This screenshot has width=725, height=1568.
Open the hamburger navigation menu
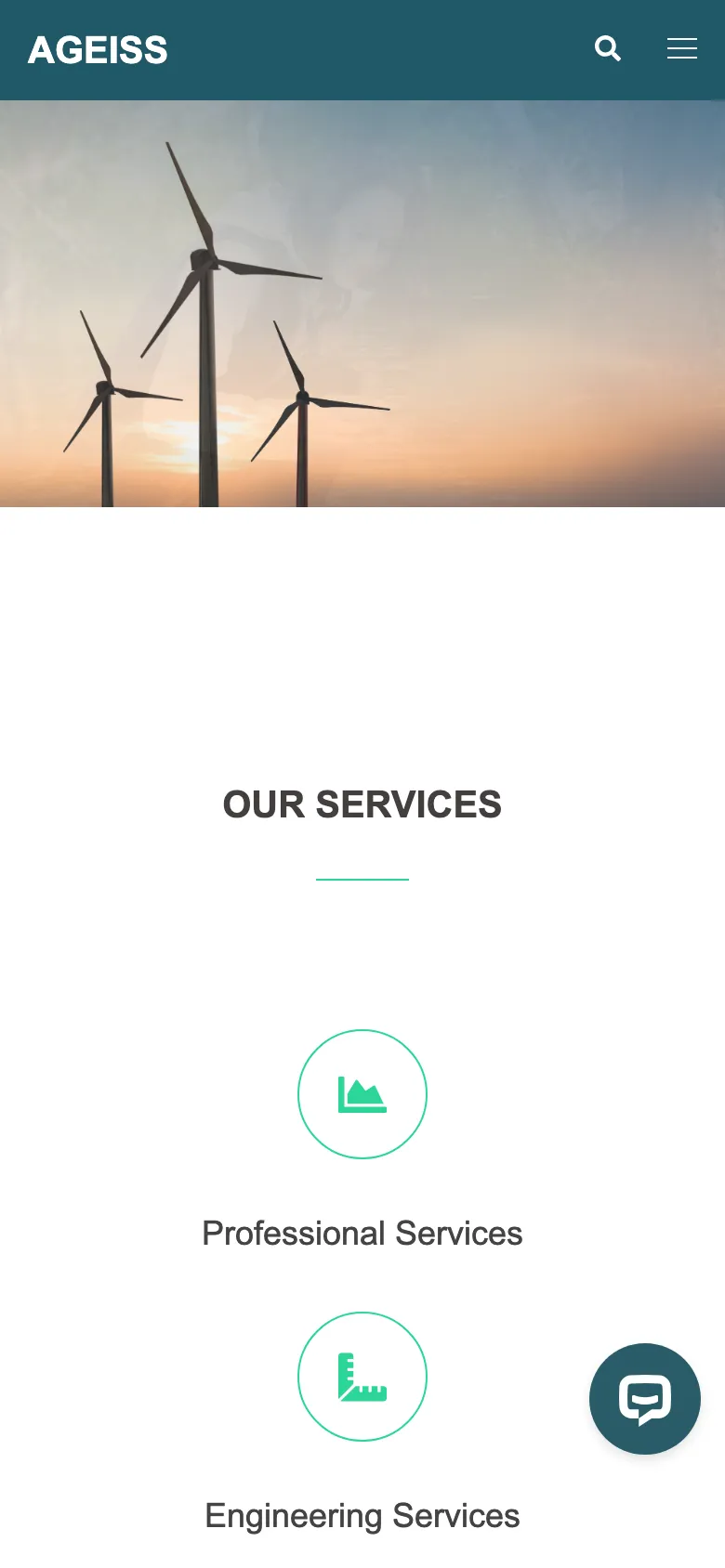[681, 48]
